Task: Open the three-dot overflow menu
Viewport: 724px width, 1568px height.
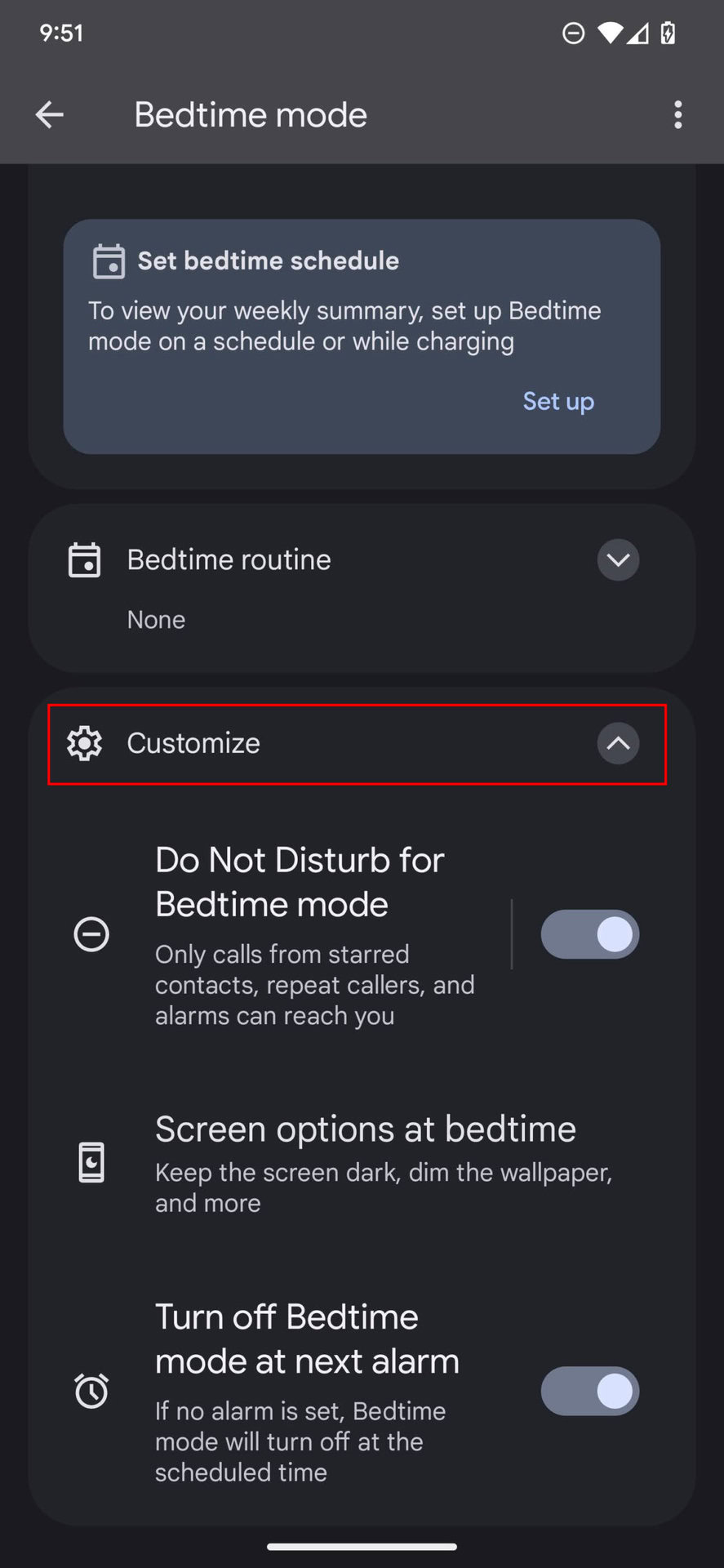Action: tap(677, 115)
